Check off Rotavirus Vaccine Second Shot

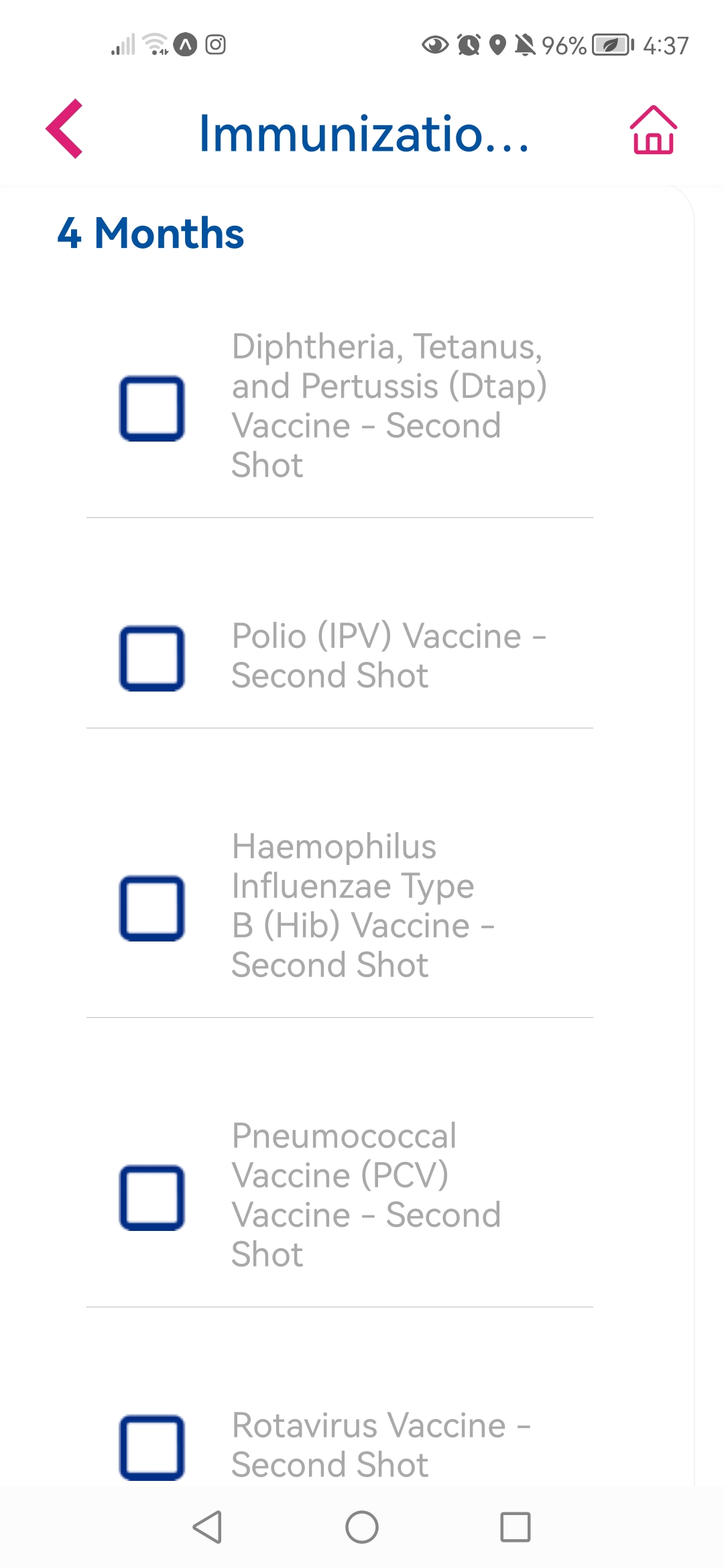pyautogui.click(x=152, y=1447)
